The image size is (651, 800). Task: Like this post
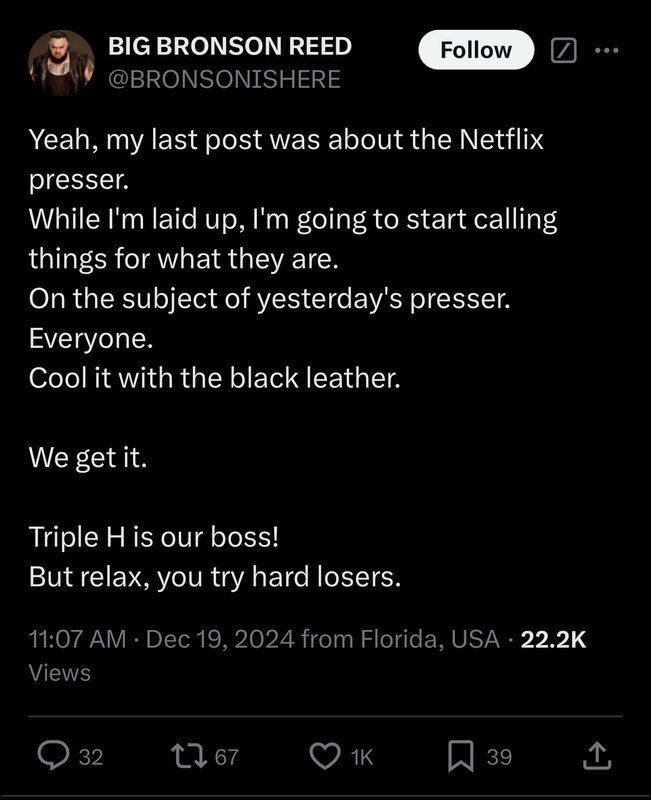pyautogui.click(x=324, y=756)
